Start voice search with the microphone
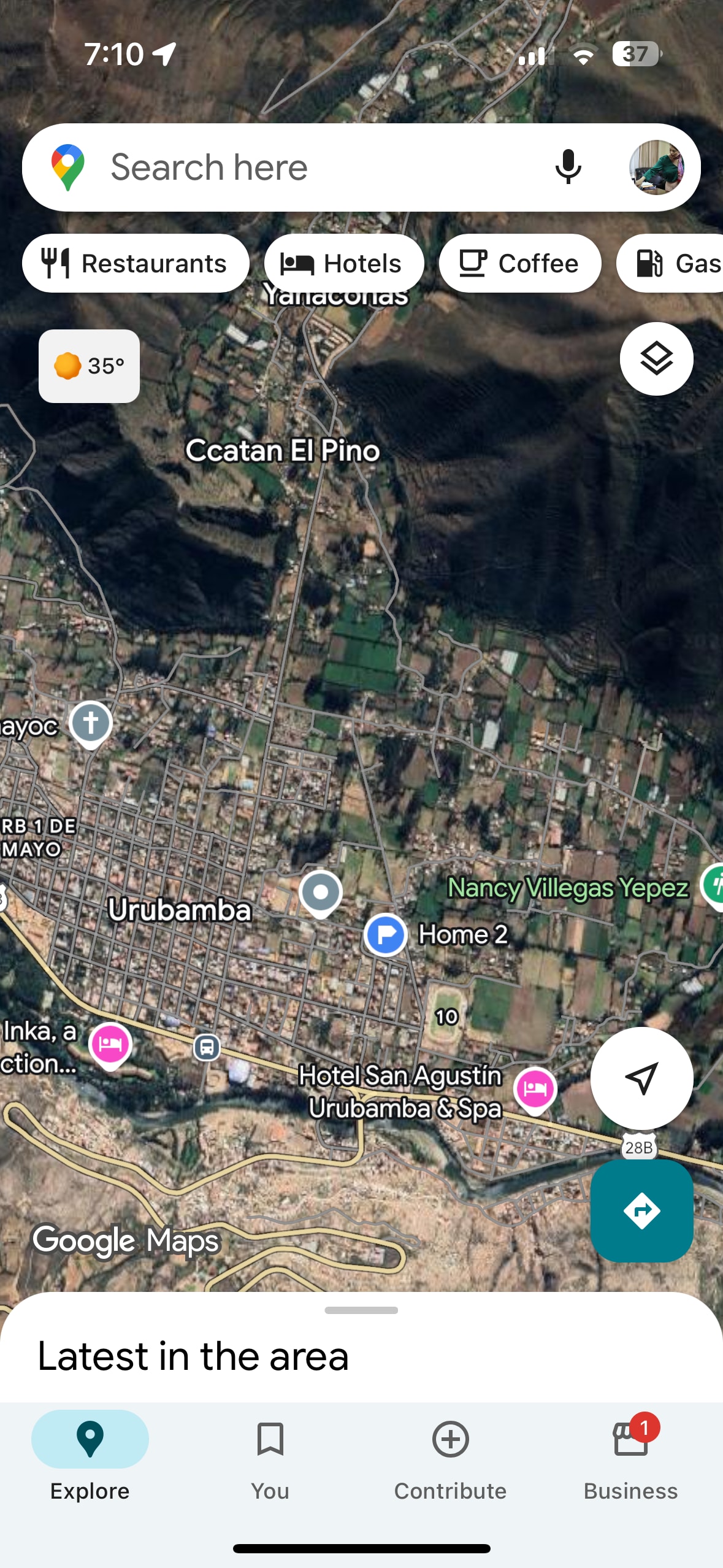Viewport: 723px width, 1568px height. pos(568,167)
